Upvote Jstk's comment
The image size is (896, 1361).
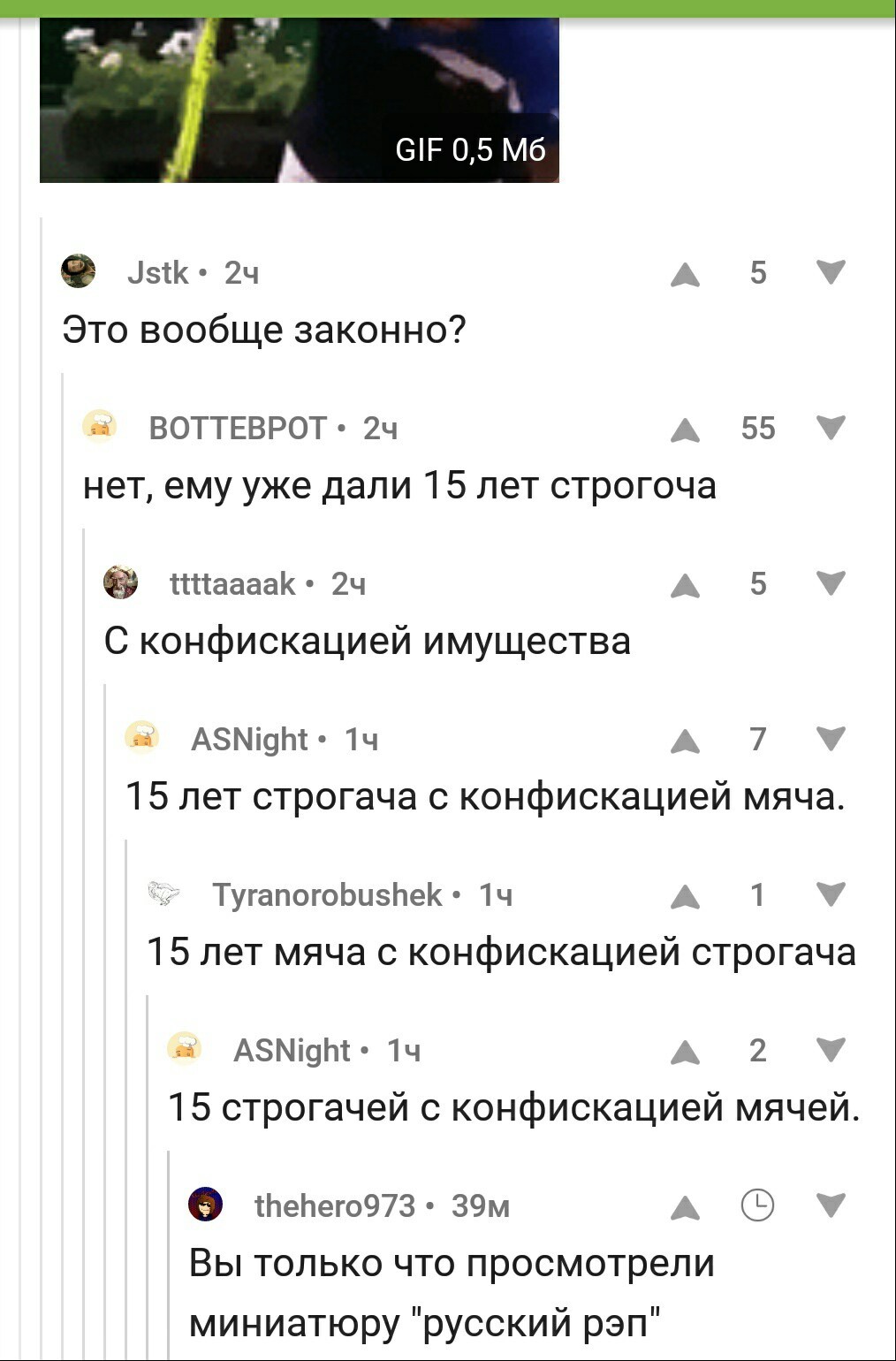(685, 273)
